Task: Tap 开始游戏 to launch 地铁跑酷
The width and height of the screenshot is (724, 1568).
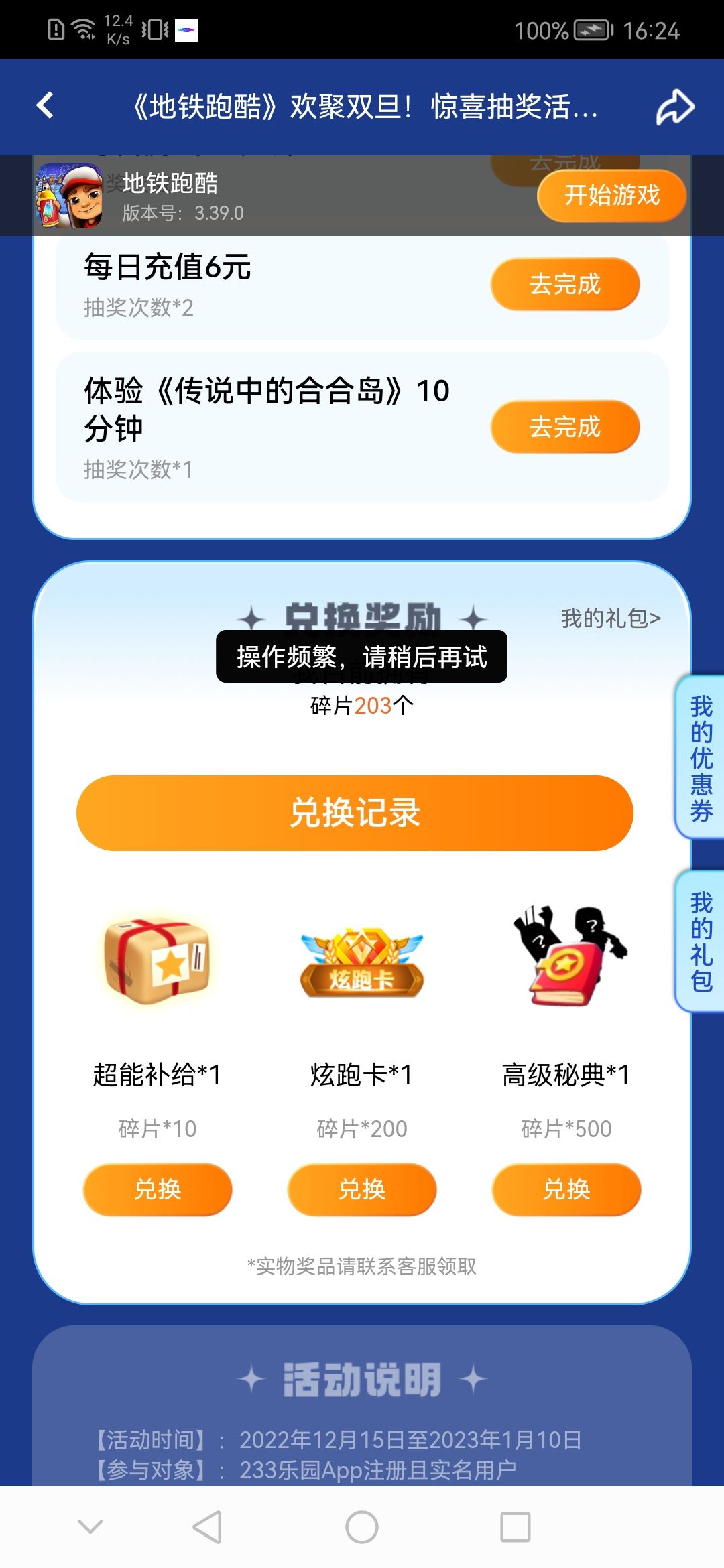Action: [611, 196]
